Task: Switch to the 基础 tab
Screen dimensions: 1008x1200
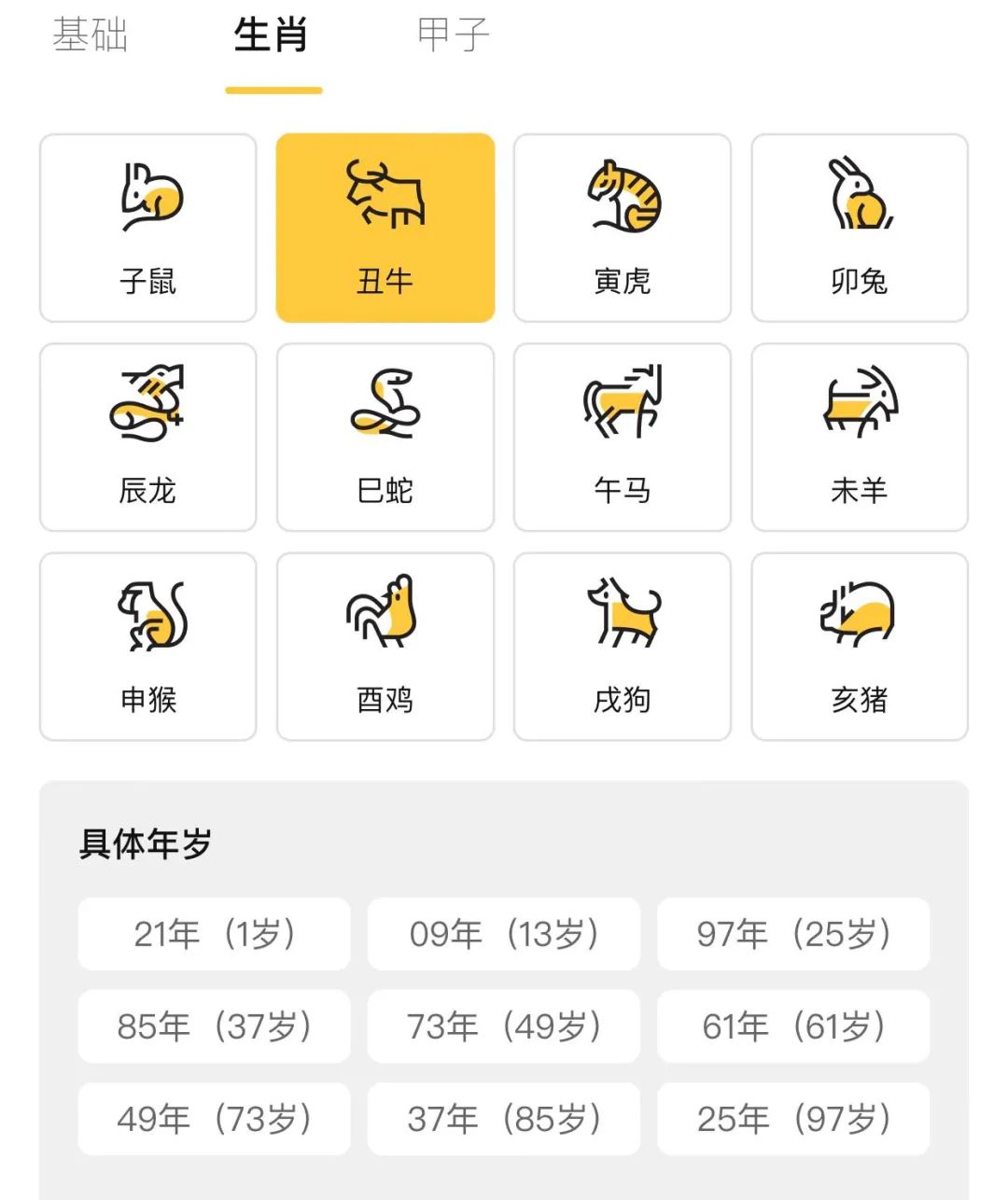Action: [90, 35]
